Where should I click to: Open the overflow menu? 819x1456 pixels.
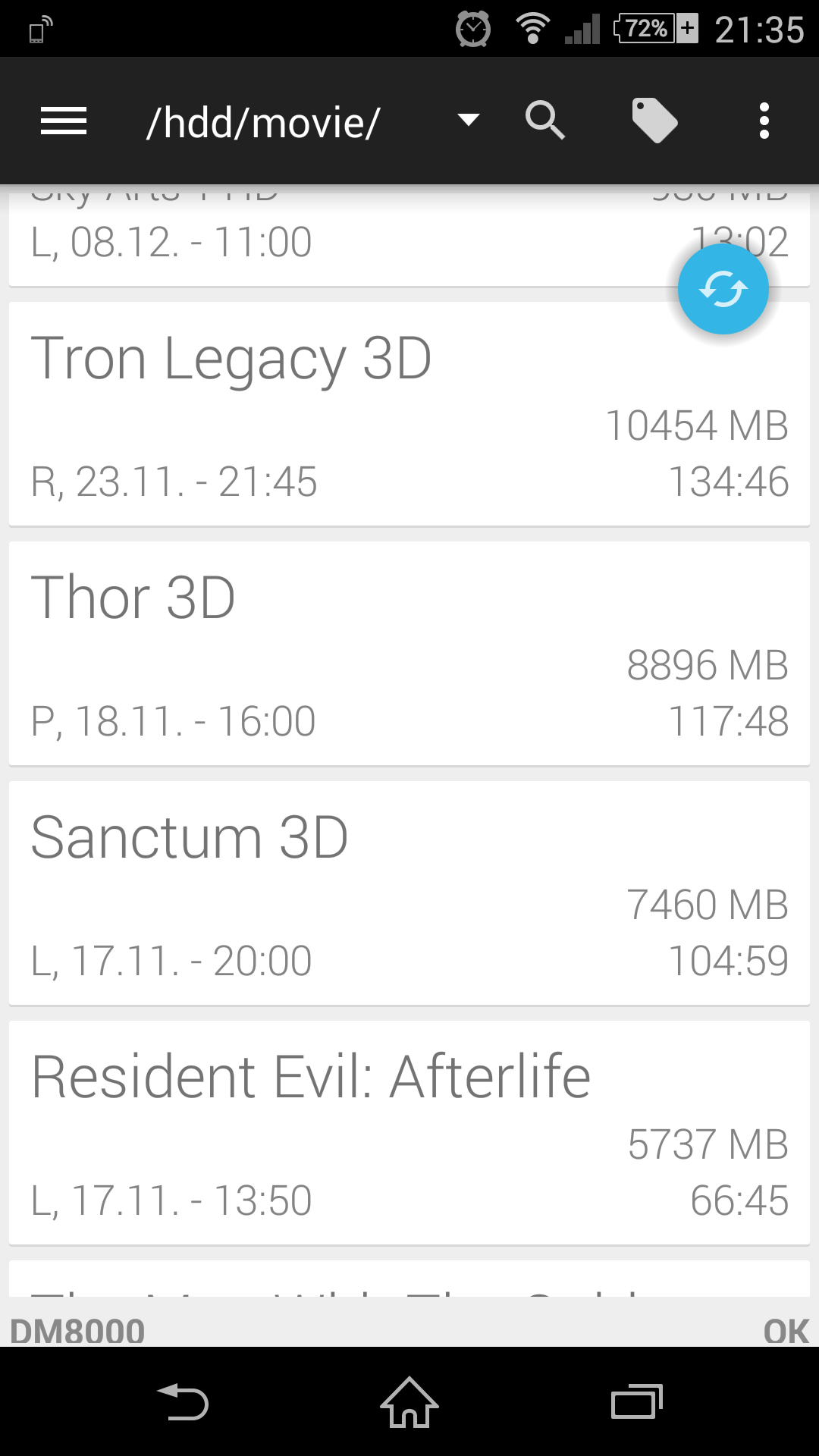coord(764,121)
